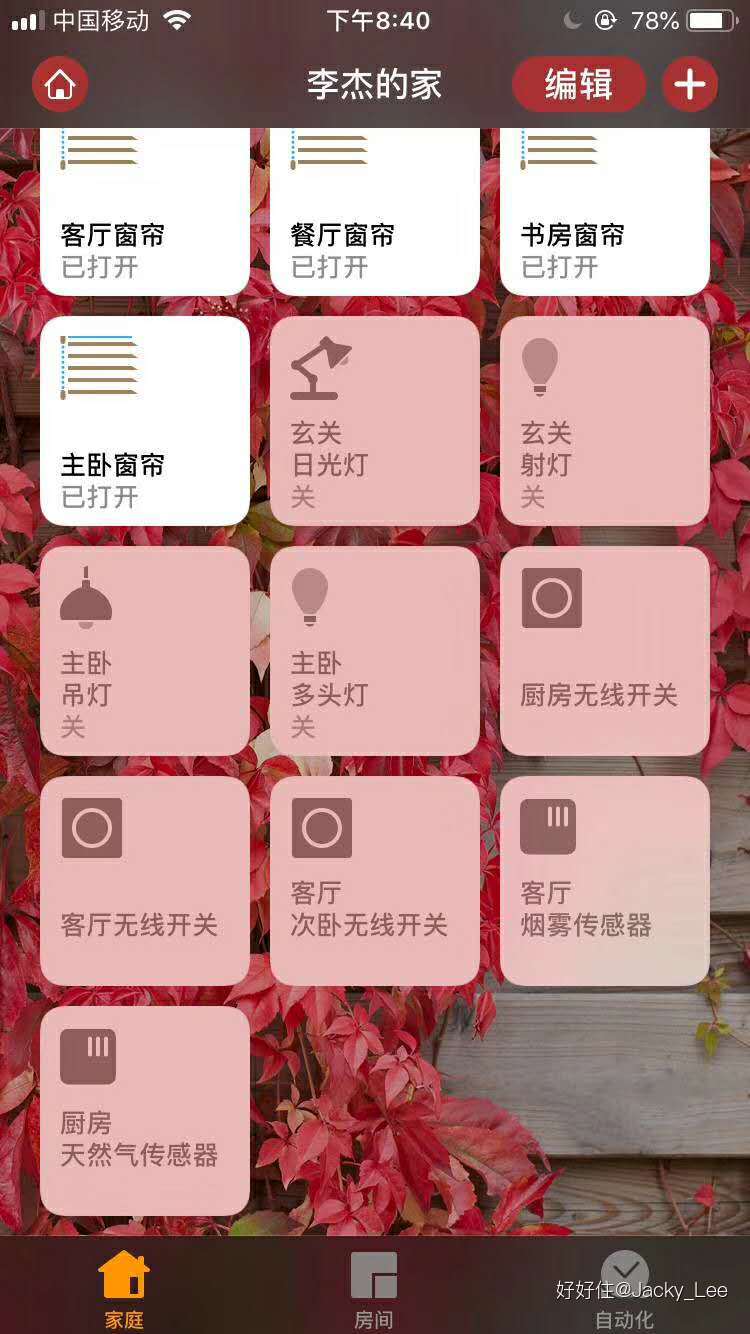Open 客厅无线开关 tile
The image size is (750, 1334).
point(145,881)
